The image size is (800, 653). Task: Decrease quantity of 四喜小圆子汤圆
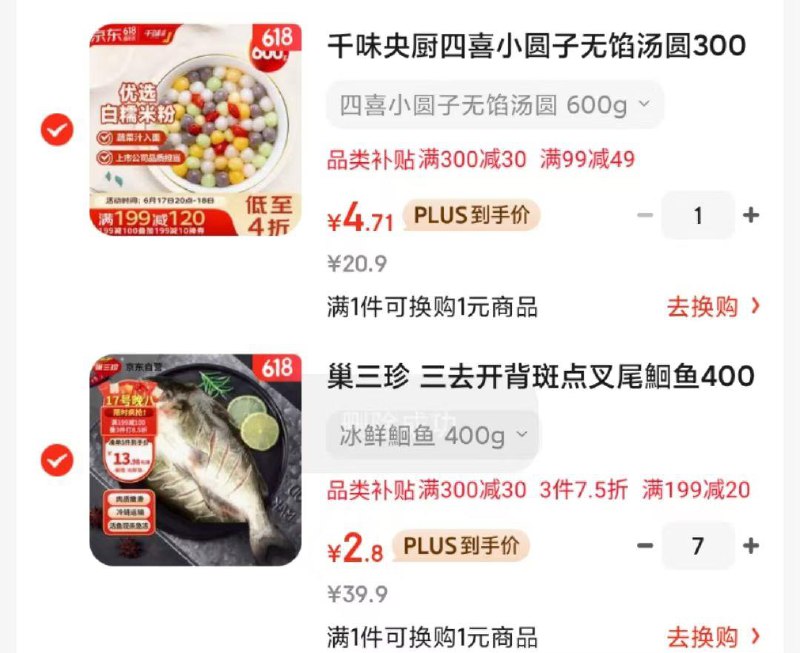click(645, 215)
